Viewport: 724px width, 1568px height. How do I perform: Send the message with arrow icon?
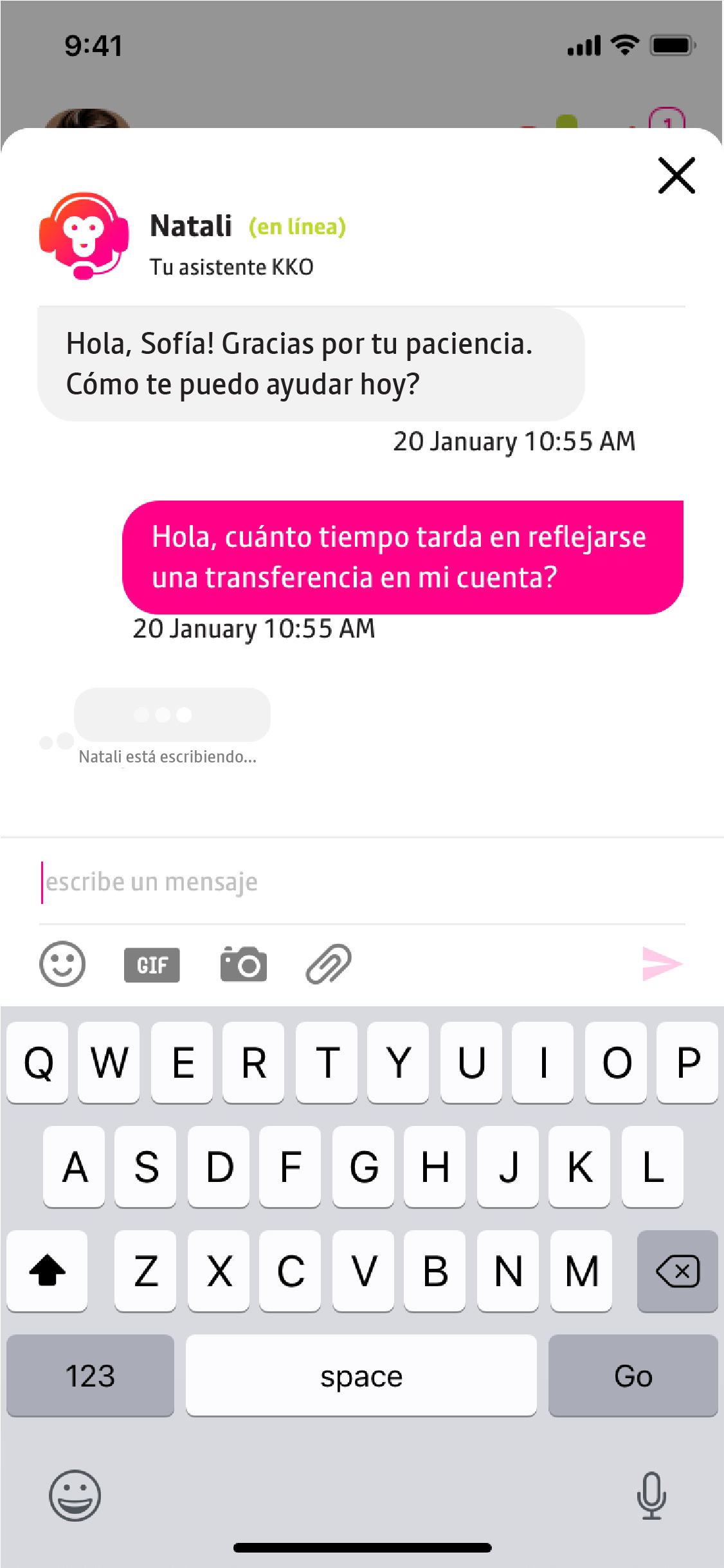click(662, 964)
